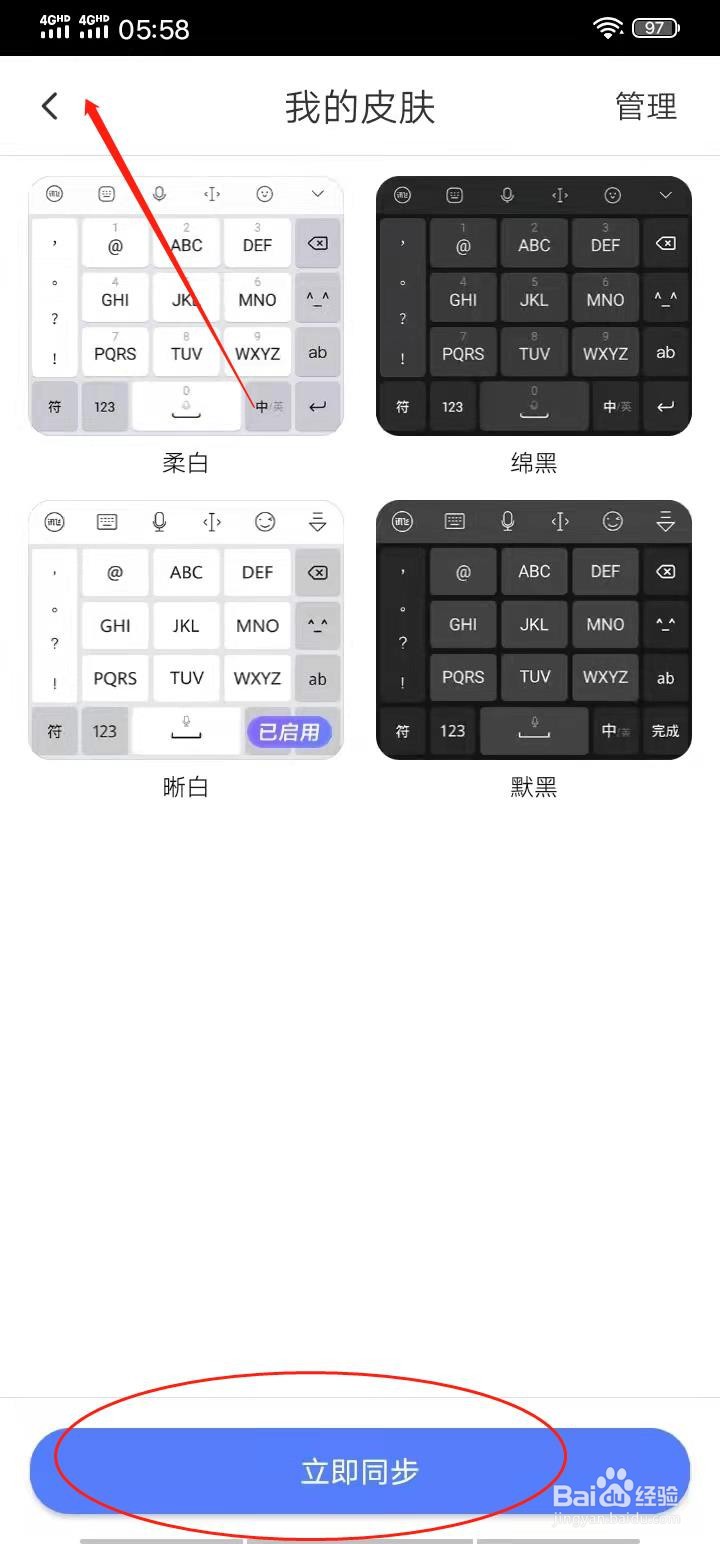Select the text cursor icon on 默黑 toolbar
This screenshot has height=1544, width=720.
click(558, 521)
